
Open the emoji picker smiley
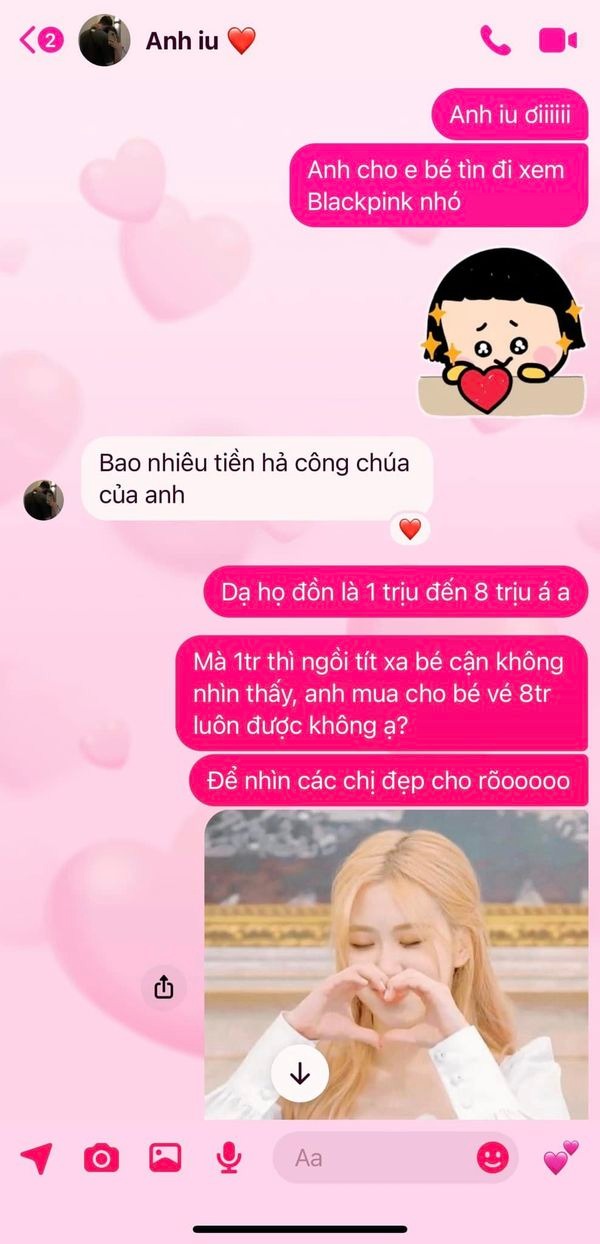[x=492, y=1158]
